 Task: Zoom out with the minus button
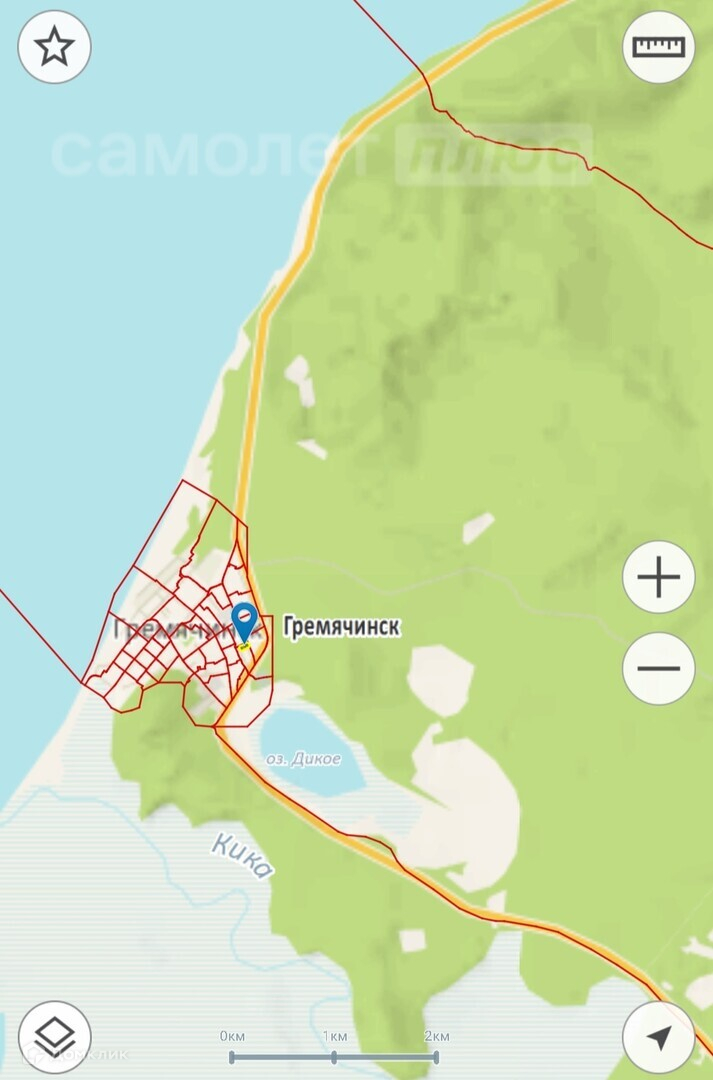[x=659, y=668]
